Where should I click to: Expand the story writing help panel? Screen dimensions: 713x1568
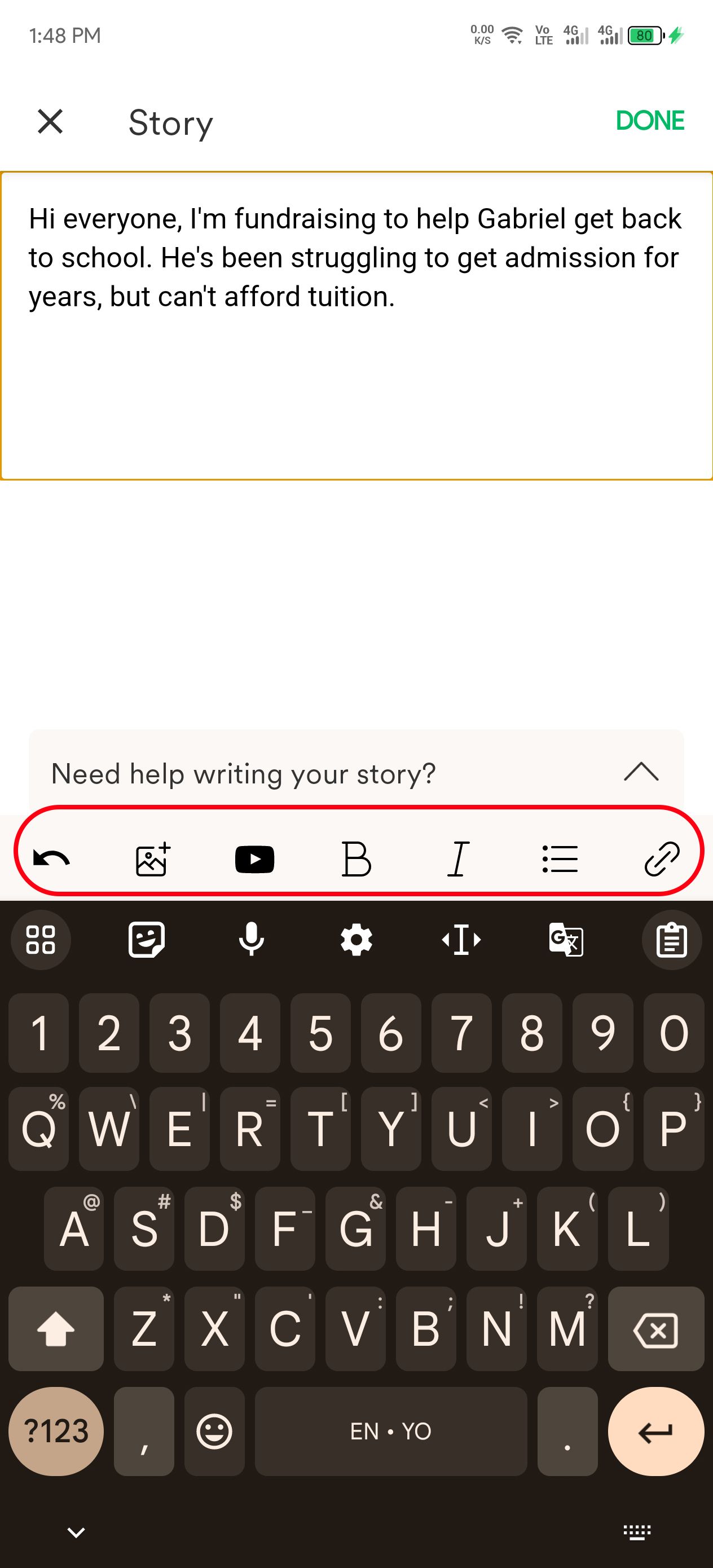(641, 772)
